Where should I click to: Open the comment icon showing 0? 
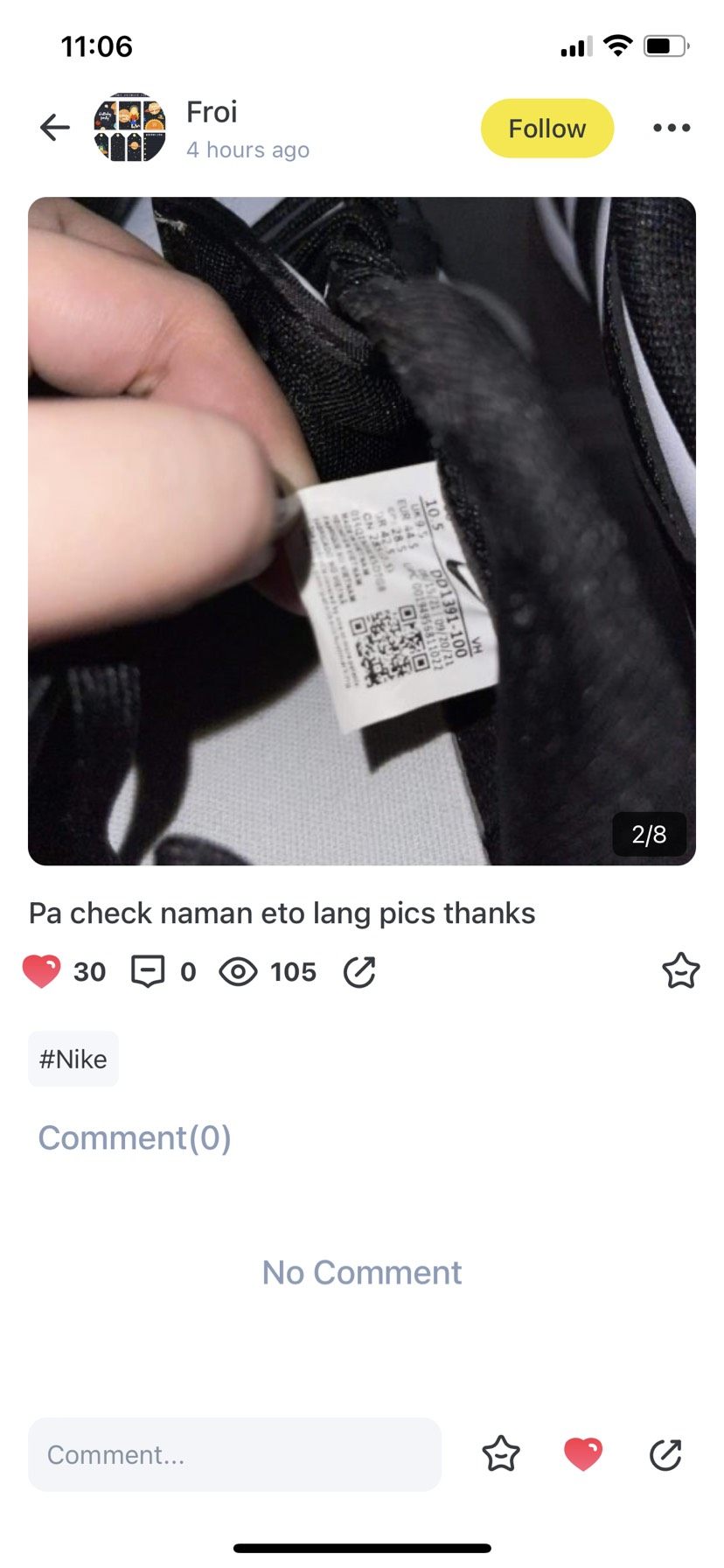point(148,971)
